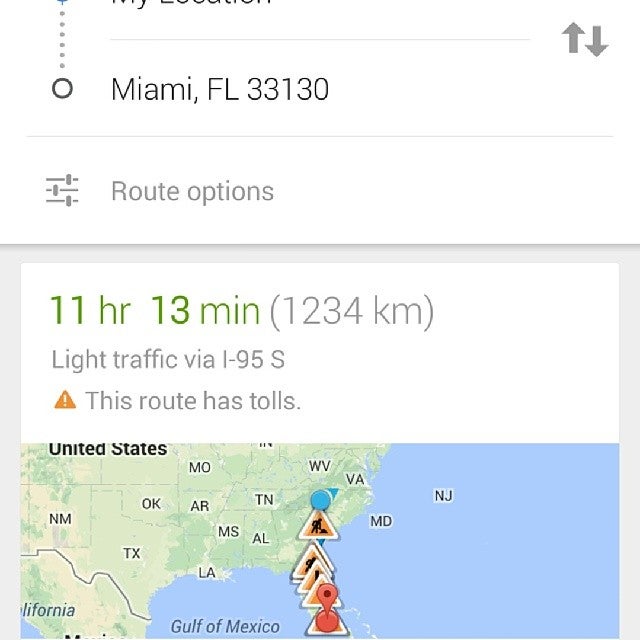Edit the Miami, FL 33130 destination

[220, 89]
